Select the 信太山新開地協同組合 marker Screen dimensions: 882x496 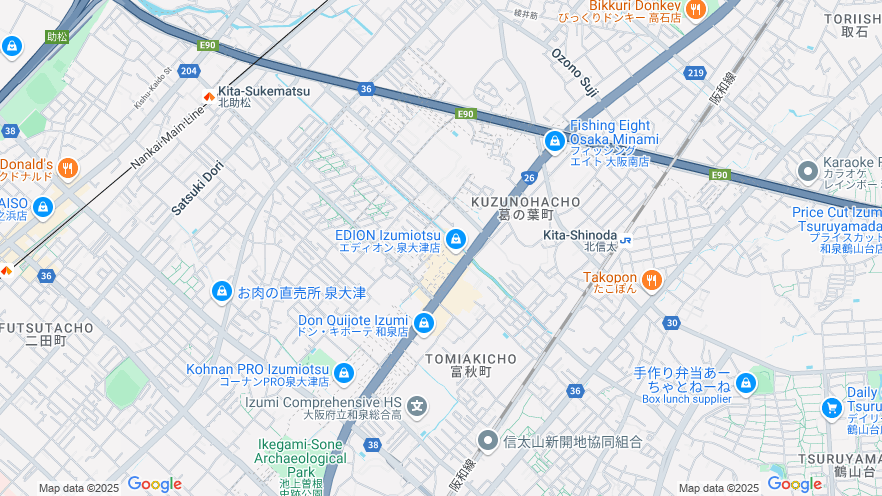coord(488,440)
